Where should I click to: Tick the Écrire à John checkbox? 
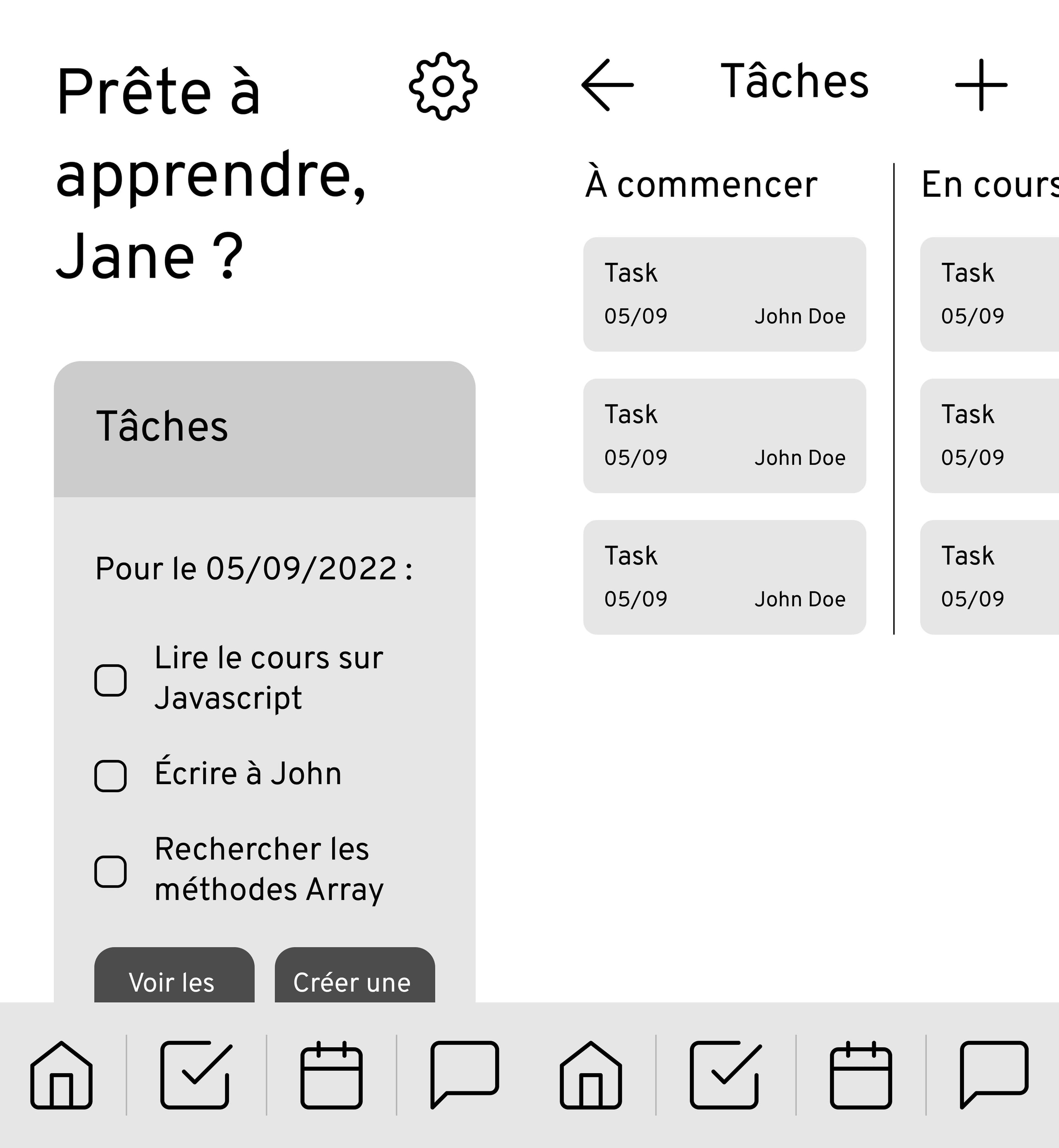coord(111,776)
